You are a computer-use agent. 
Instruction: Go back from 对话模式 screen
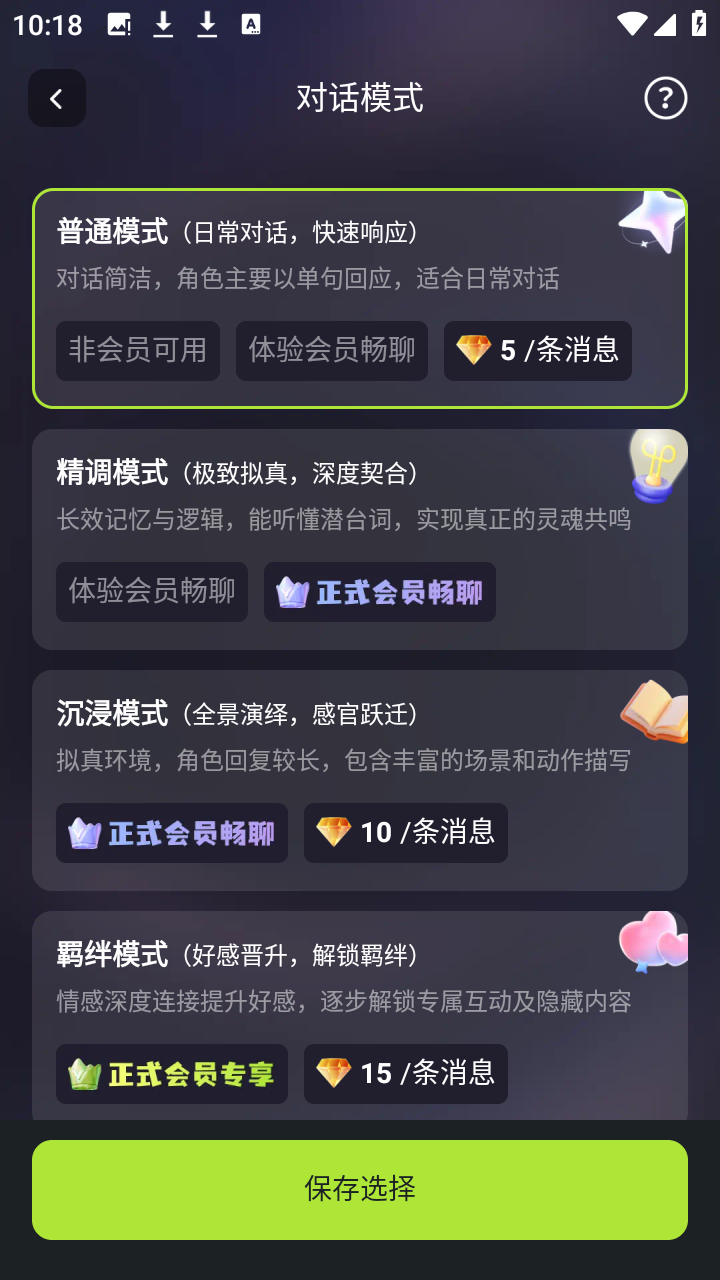pyautogui.click(x=57, y=98)
